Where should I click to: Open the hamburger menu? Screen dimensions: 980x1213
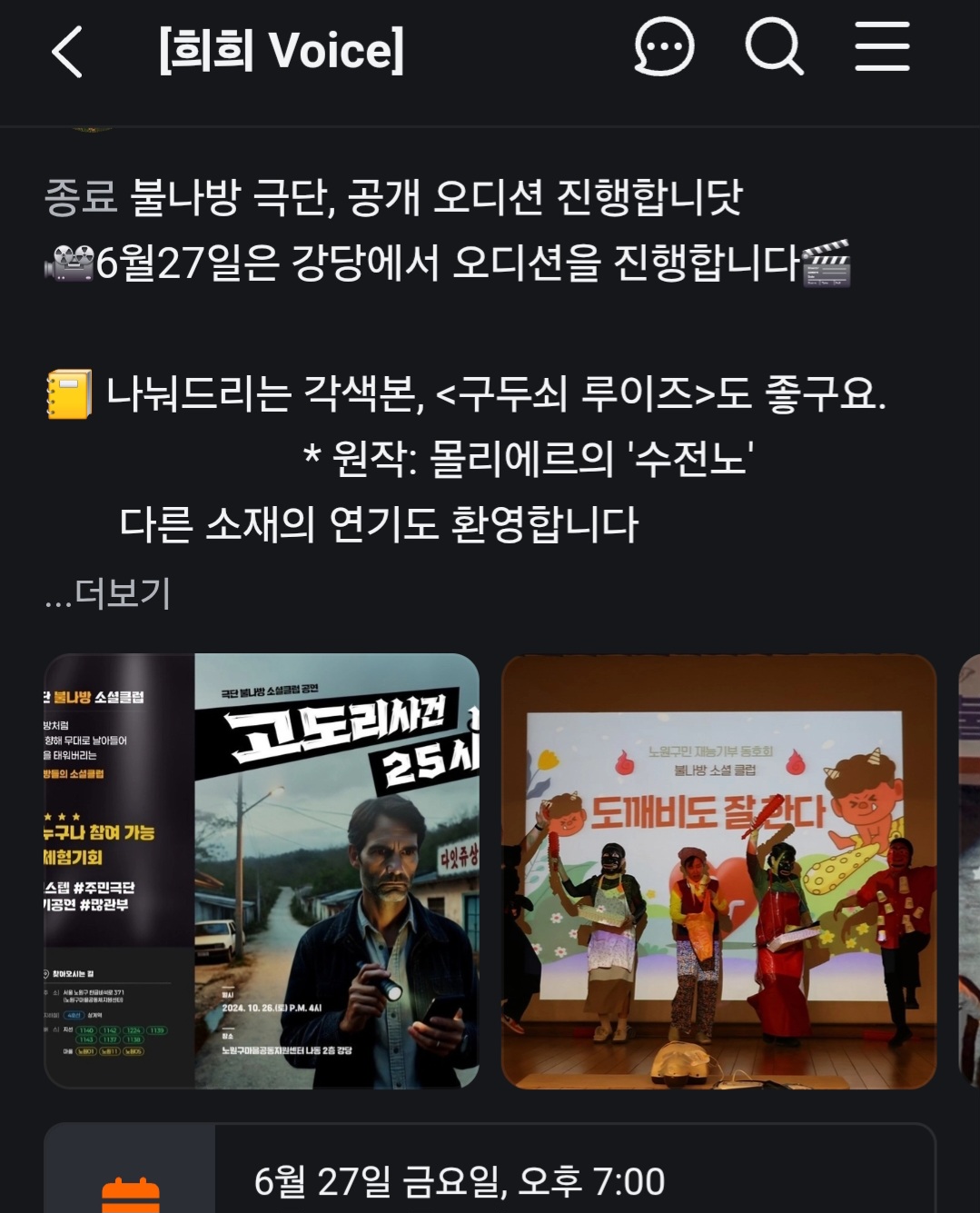tap(882, 47)
